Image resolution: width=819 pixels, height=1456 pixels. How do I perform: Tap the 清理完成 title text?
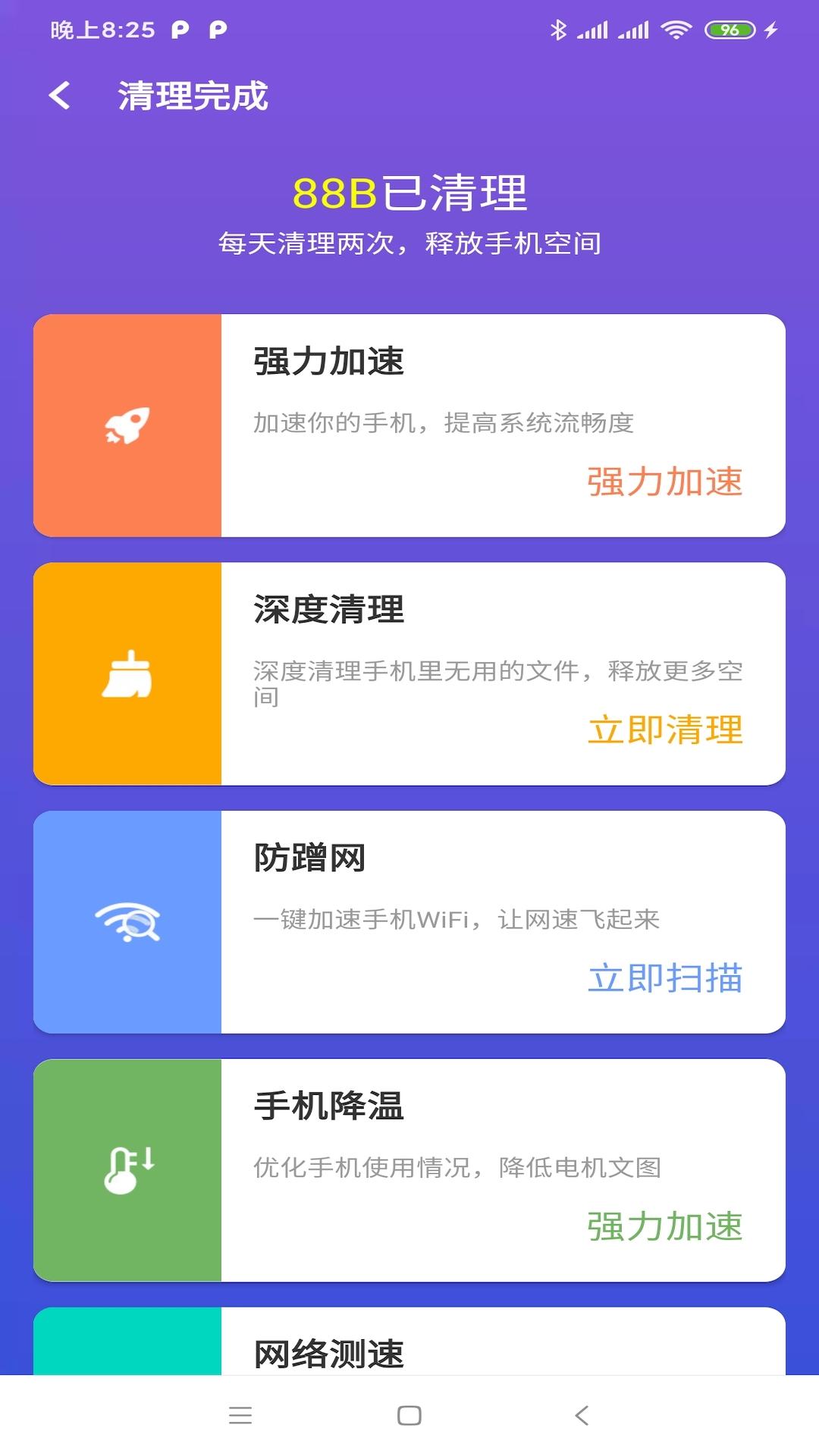click(192, 96)
